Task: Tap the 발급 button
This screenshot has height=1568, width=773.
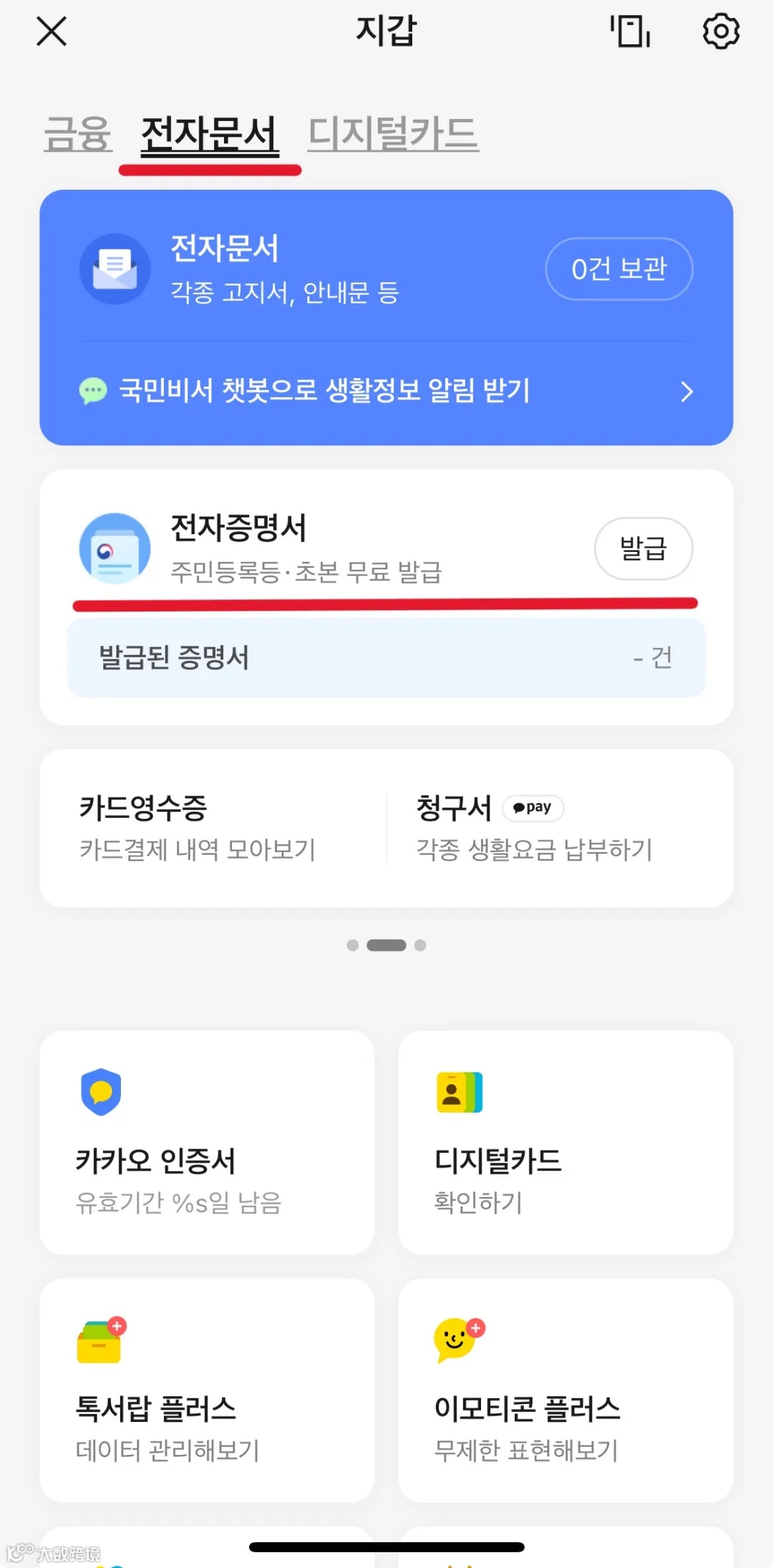Action: tap(643, 548)
